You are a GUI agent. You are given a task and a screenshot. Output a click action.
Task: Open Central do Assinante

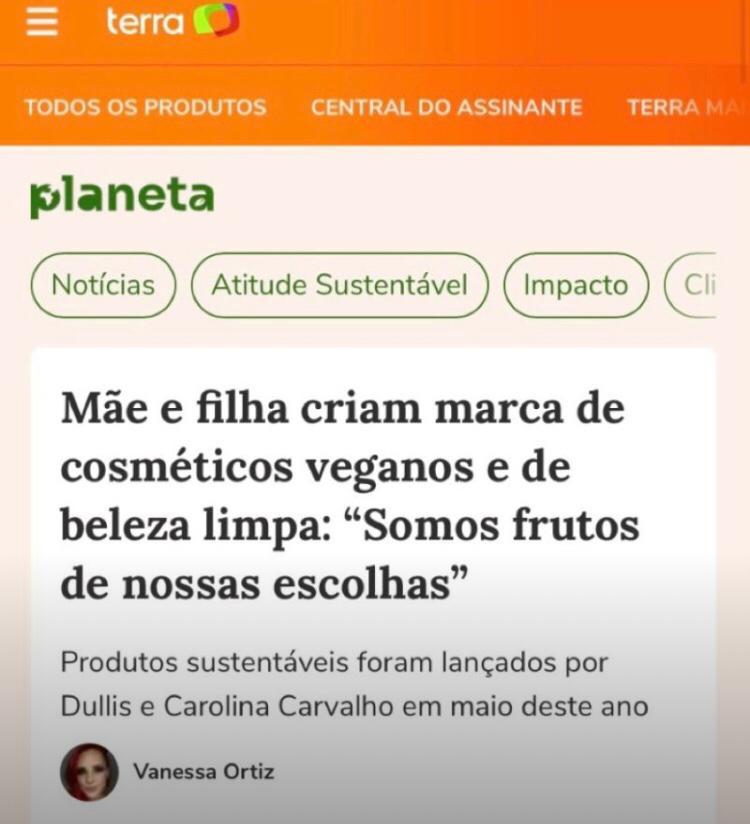point(446,107)
